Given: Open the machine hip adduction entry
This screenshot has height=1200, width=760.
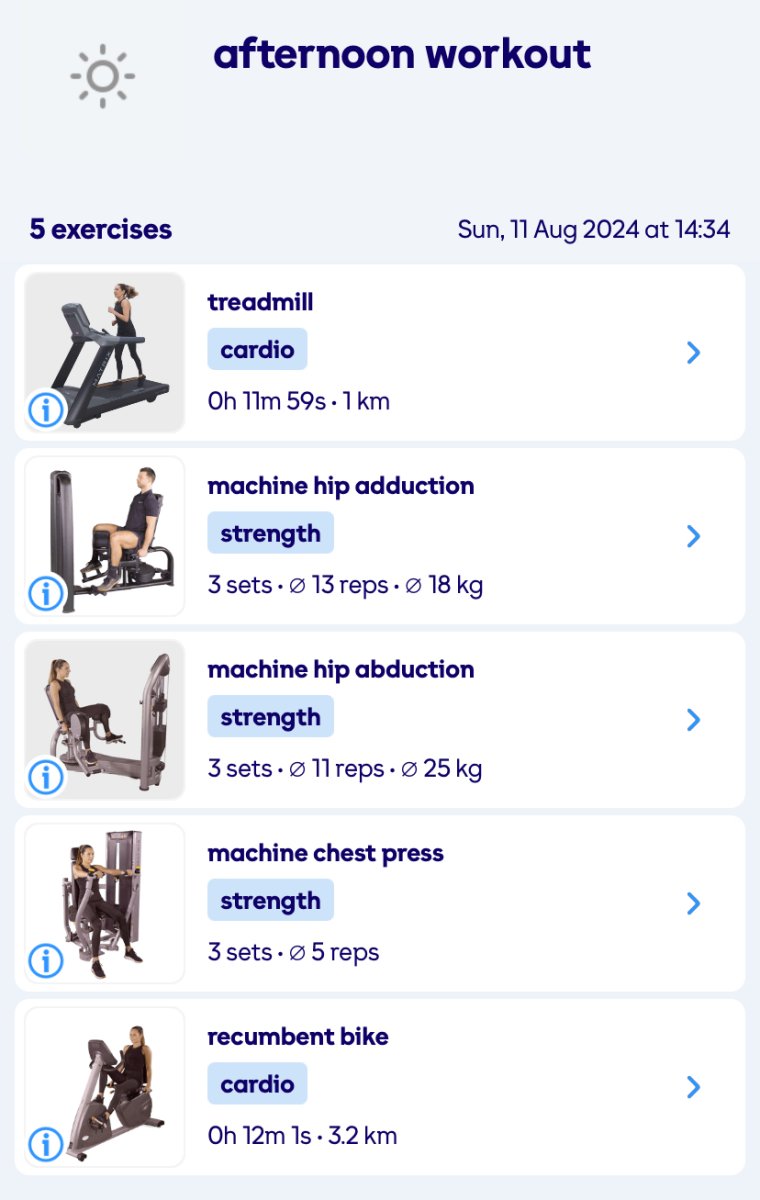Looking at the screenshot, I should point(693,536).
